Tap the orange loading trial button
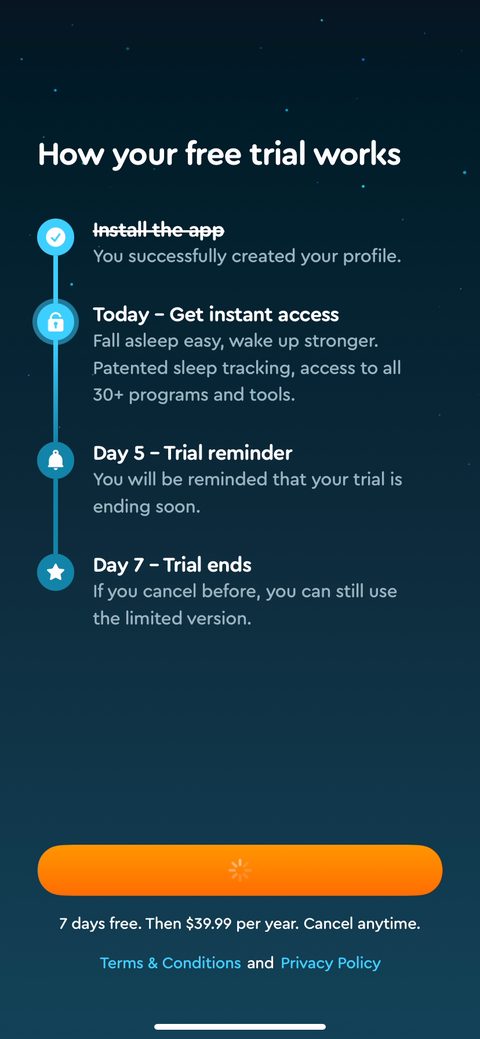Image resolution: width=480 pixels, height=1039 pixels. [240, 870]
